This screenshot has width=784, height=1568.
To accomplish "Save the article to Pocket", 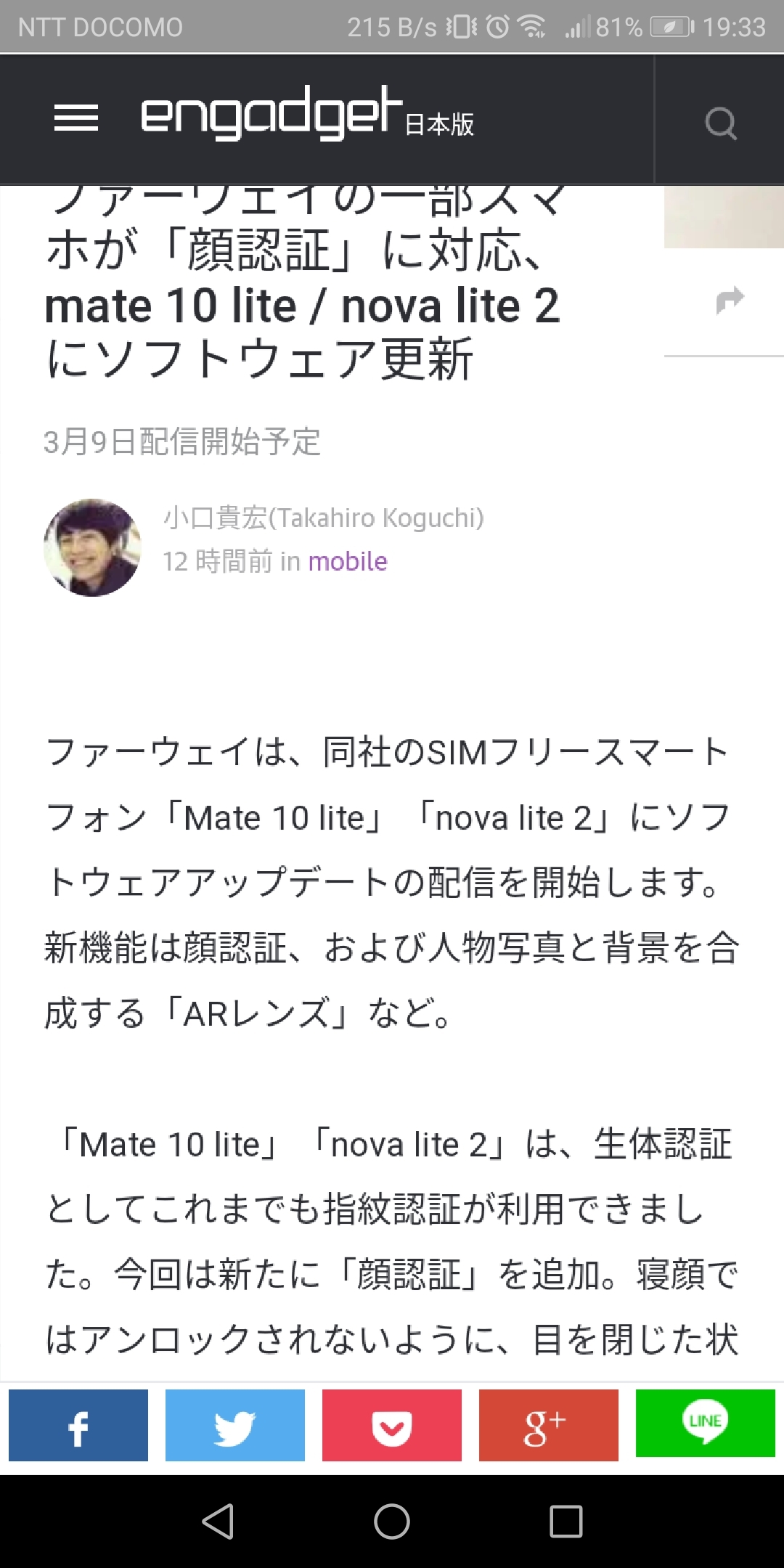I will tap(392, 1425).
